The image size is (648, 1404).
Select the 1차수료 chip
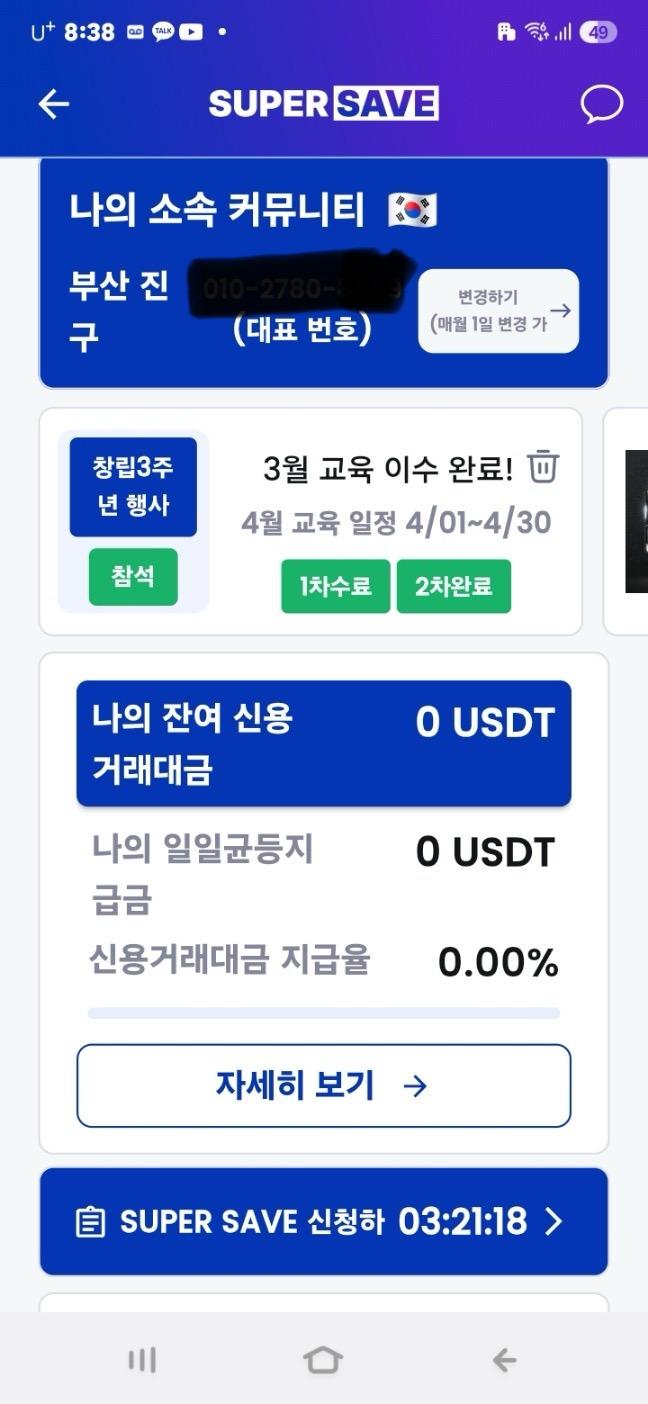click(335, 586)
